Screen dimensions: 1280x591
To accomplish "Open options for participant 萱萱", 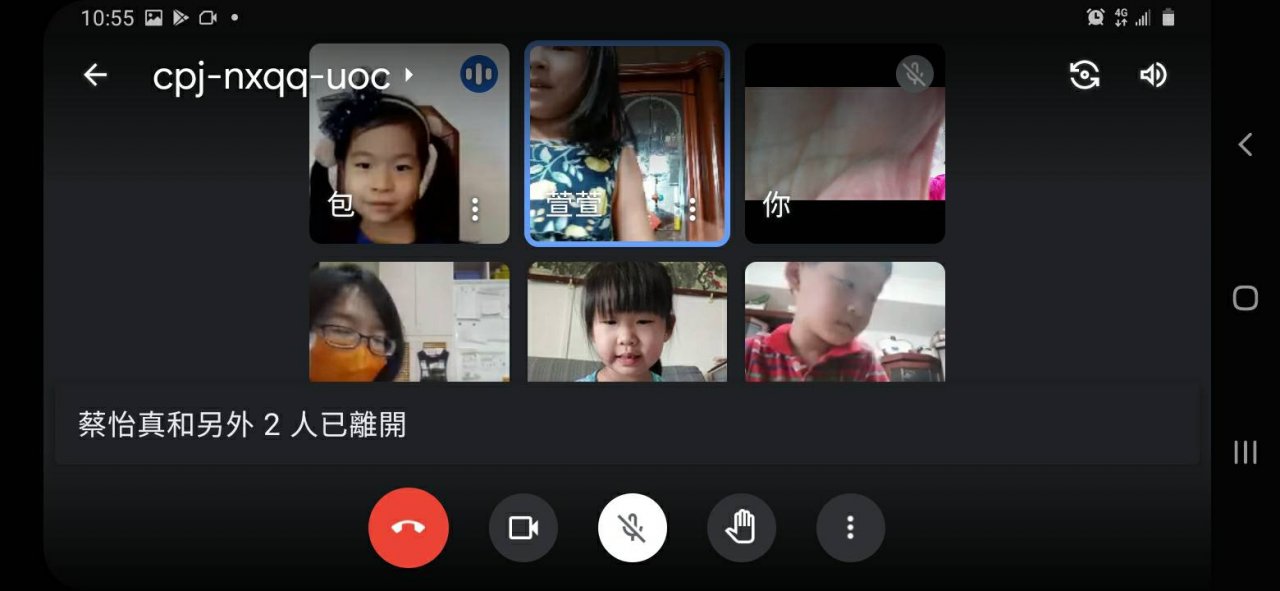I will click(x=691, y=209).
